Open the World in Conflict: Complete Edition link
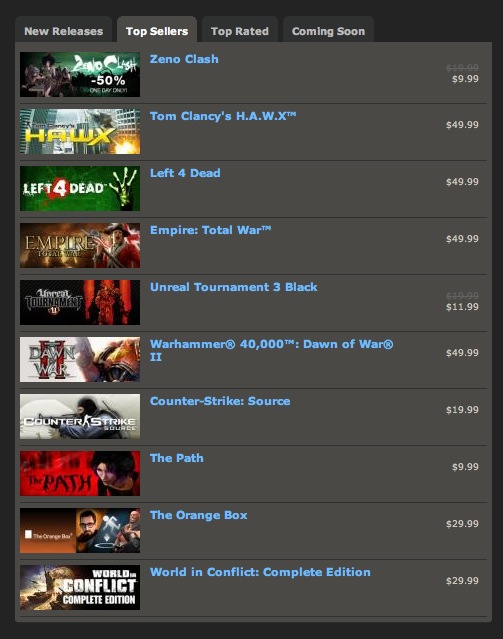Screen dimensions: 503x639 click(260, 572)
